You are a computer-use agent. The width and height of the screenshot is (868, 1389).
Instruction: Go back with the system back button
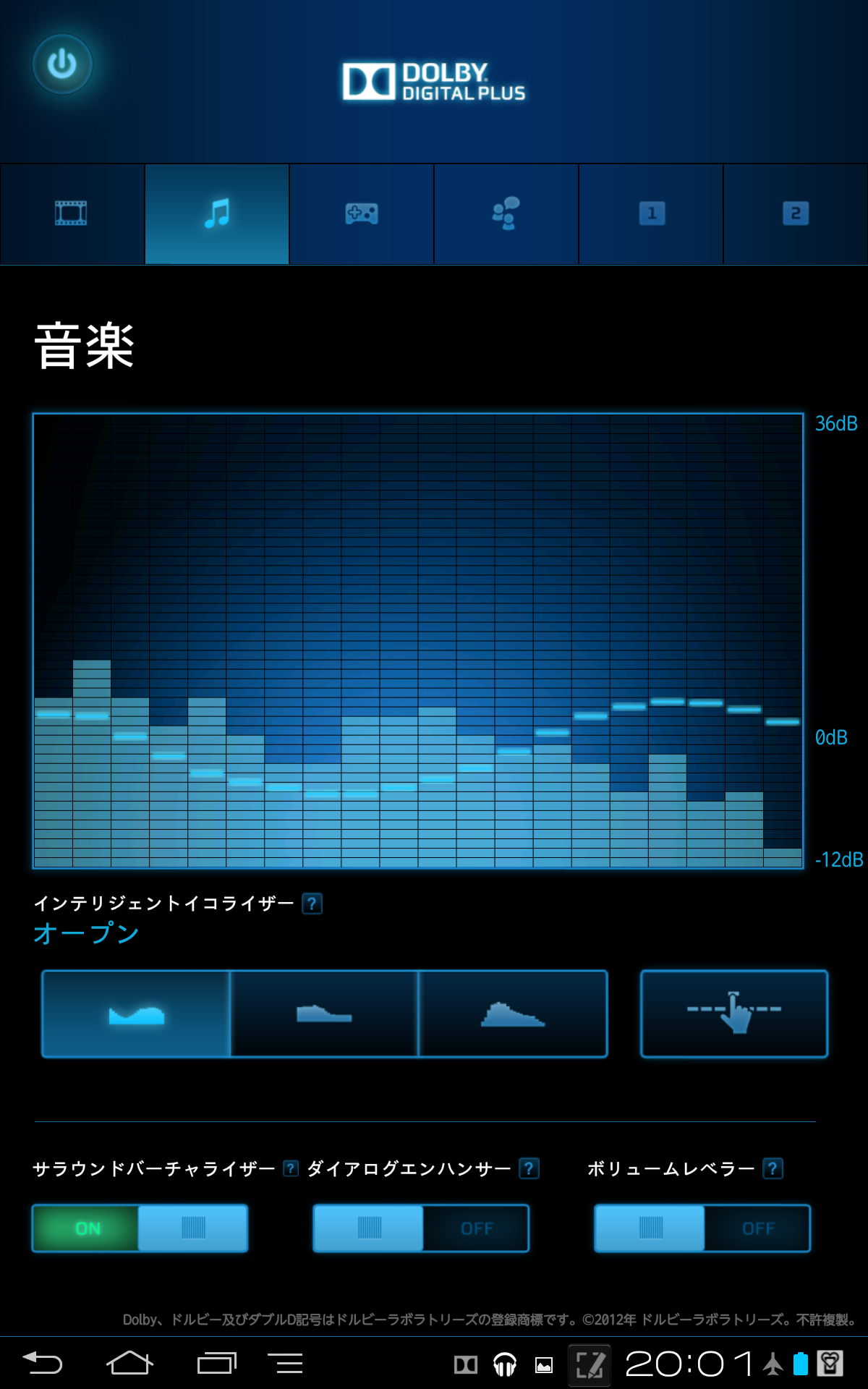pyautogui.click(x=43, y=1364)
